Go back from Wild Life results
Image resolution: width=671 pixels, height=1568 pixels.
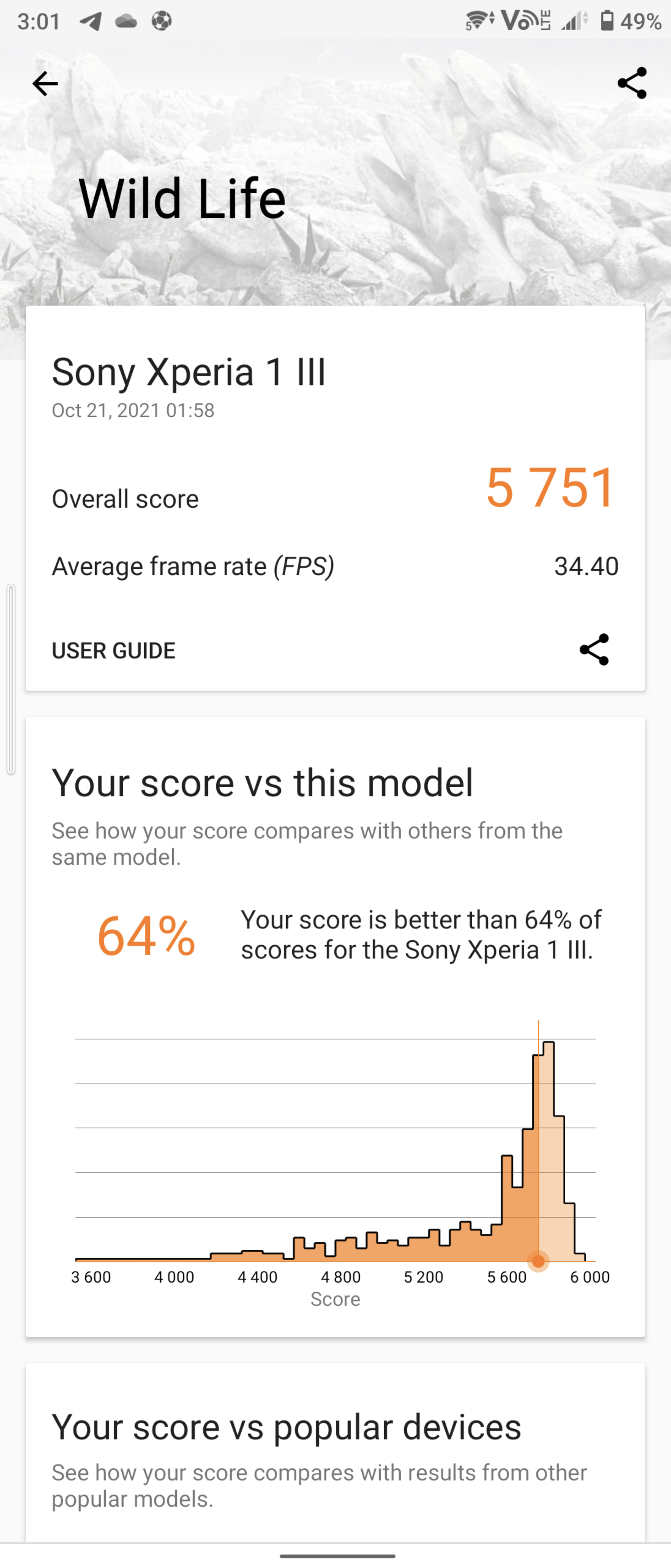(45, 84)
